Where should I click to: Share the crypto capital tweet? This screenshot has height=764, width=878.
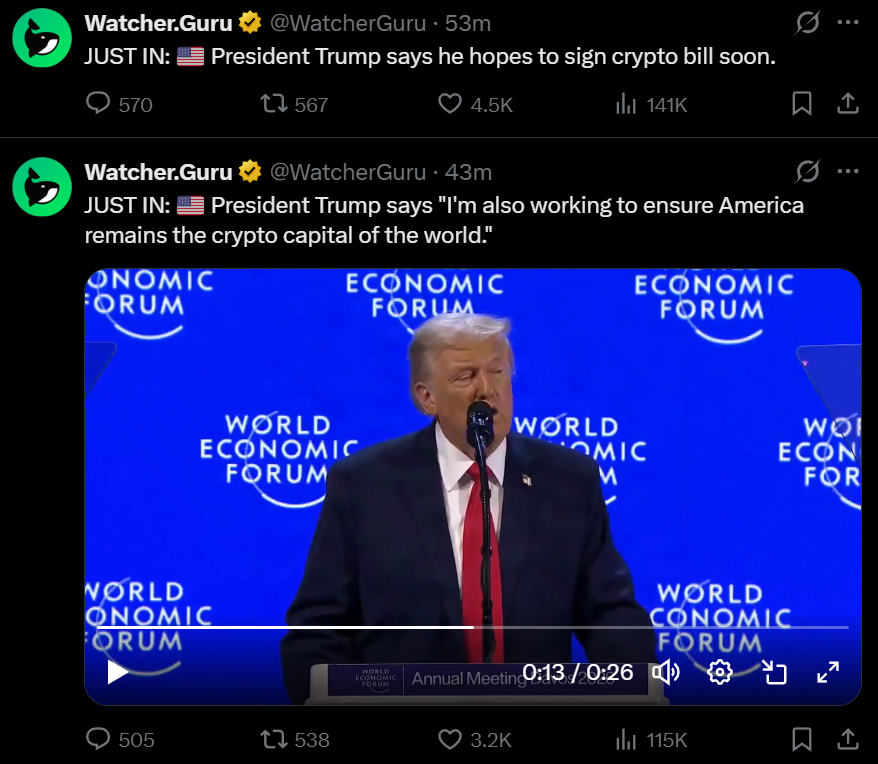pos(846,739)
